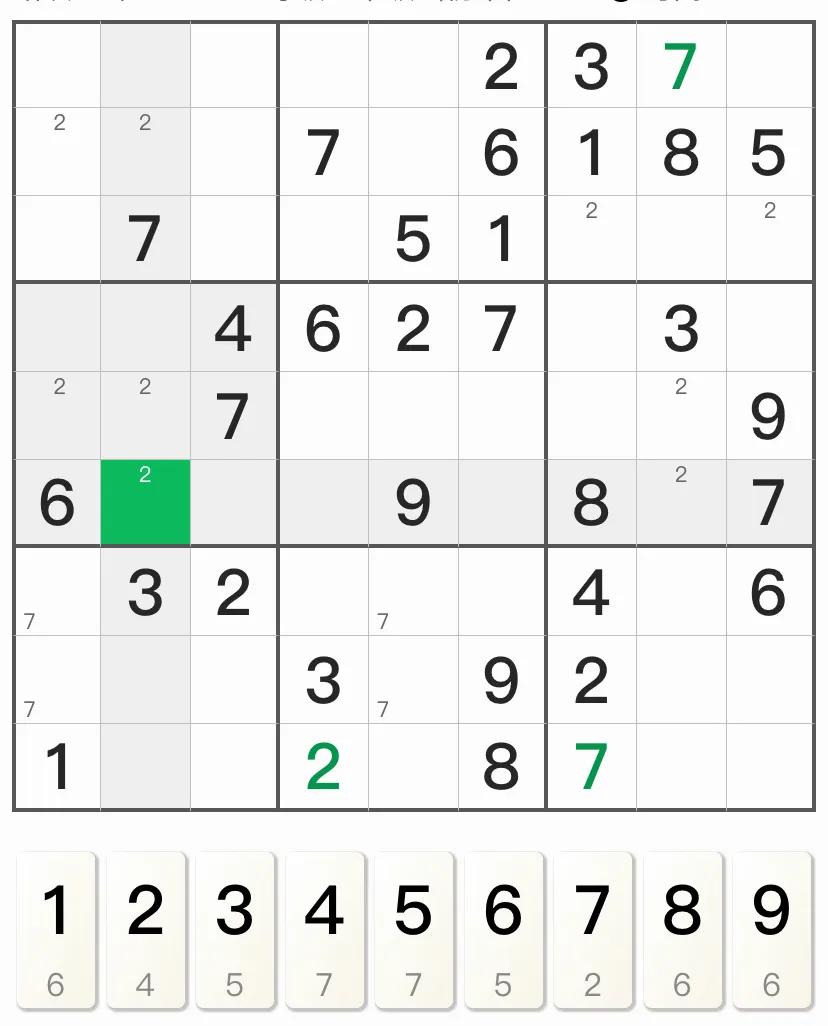Select number 1 on the keypad
Screen dimensions: 828x1026
56,928
